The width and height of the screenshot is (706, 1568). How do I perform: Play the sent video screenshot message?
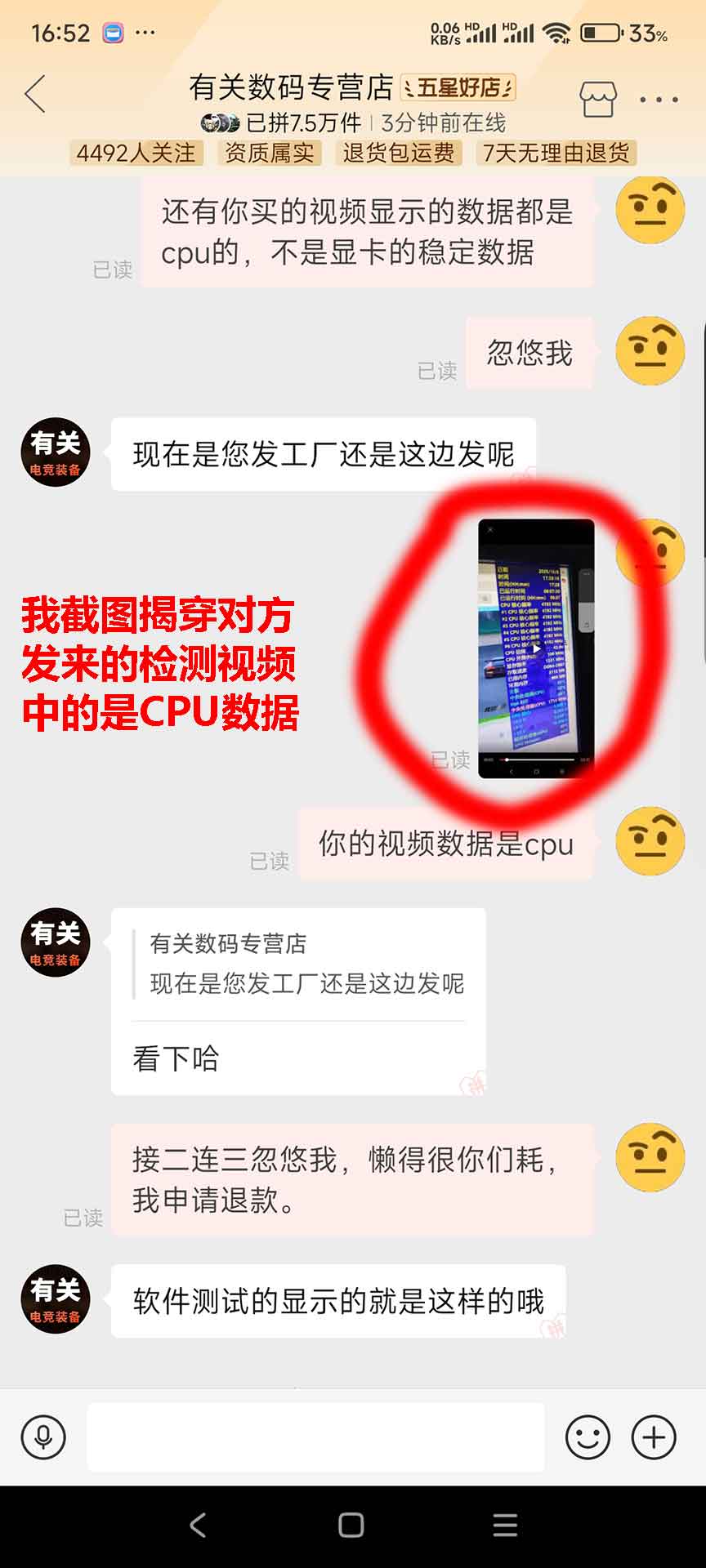click(x=535, y=648)
